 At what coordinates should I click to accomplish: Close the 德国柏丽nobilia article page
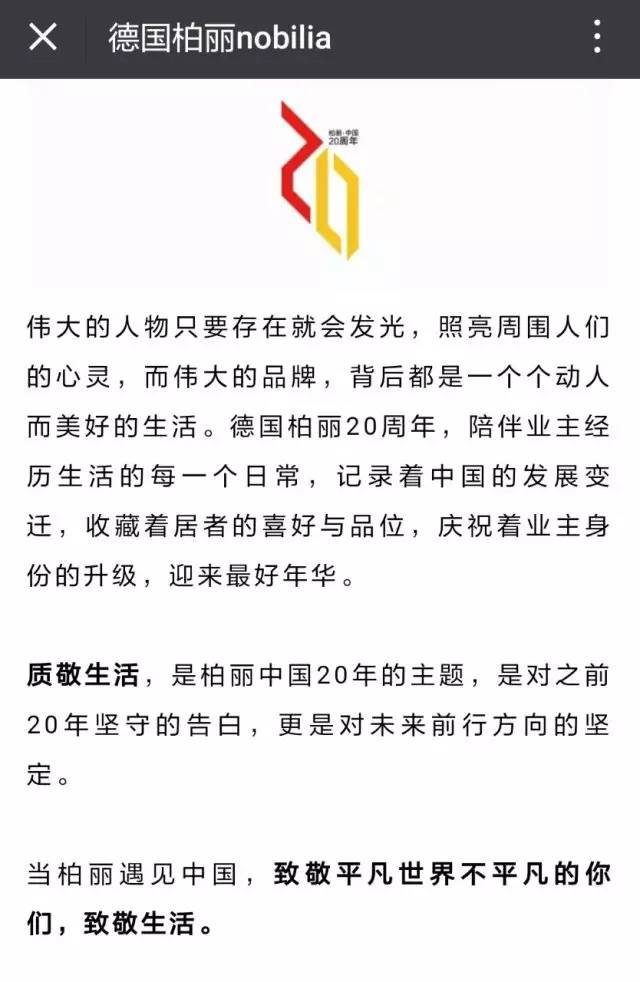tap(43, 38)
